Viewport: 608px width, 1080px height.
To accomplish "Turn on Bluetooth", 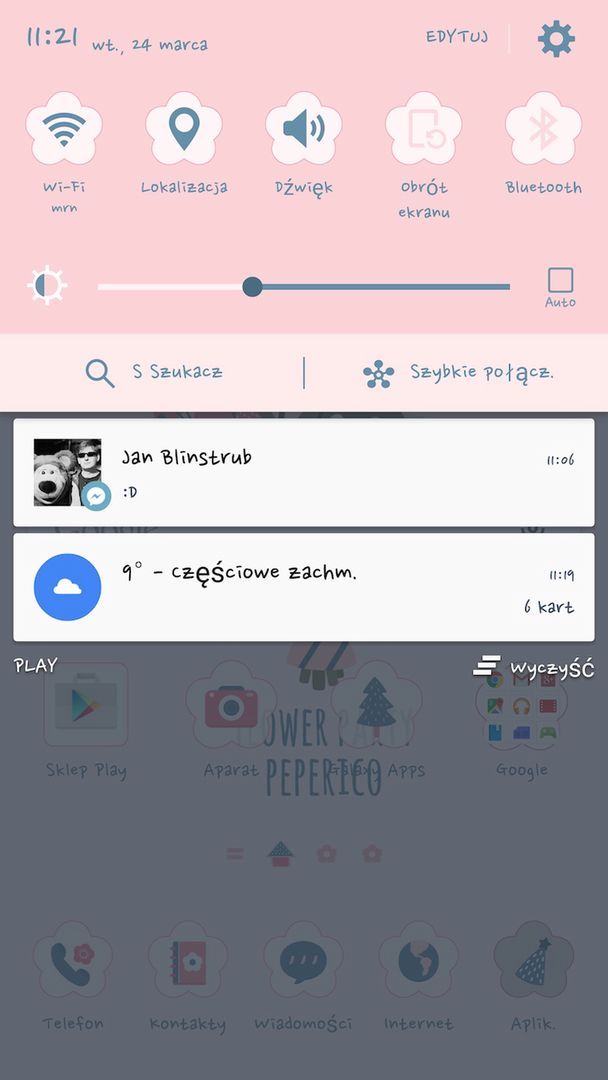I will [543, 129].
